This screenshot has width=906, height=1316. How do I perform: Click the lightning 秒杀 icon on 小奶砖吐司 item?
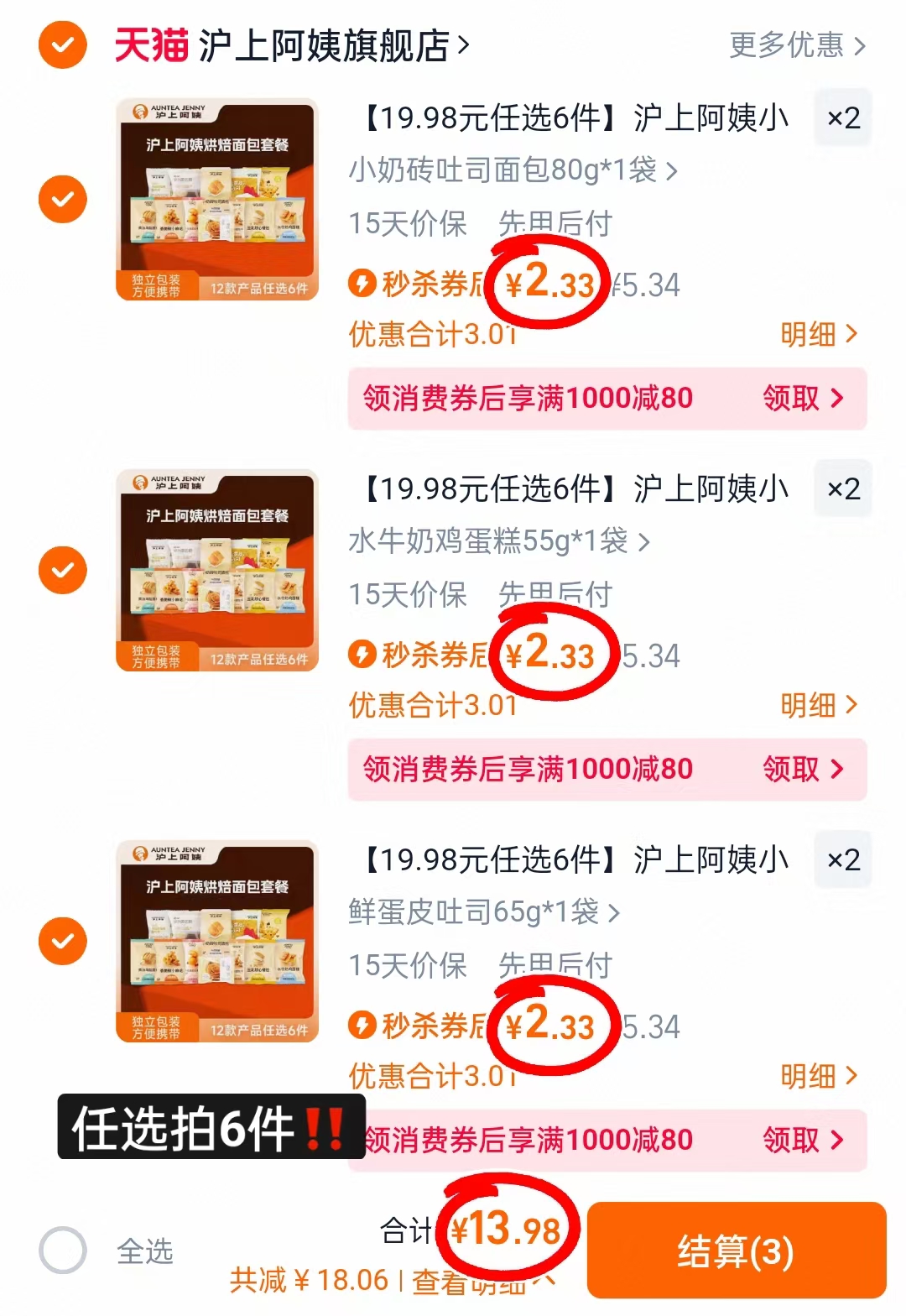tap(361, 285)
